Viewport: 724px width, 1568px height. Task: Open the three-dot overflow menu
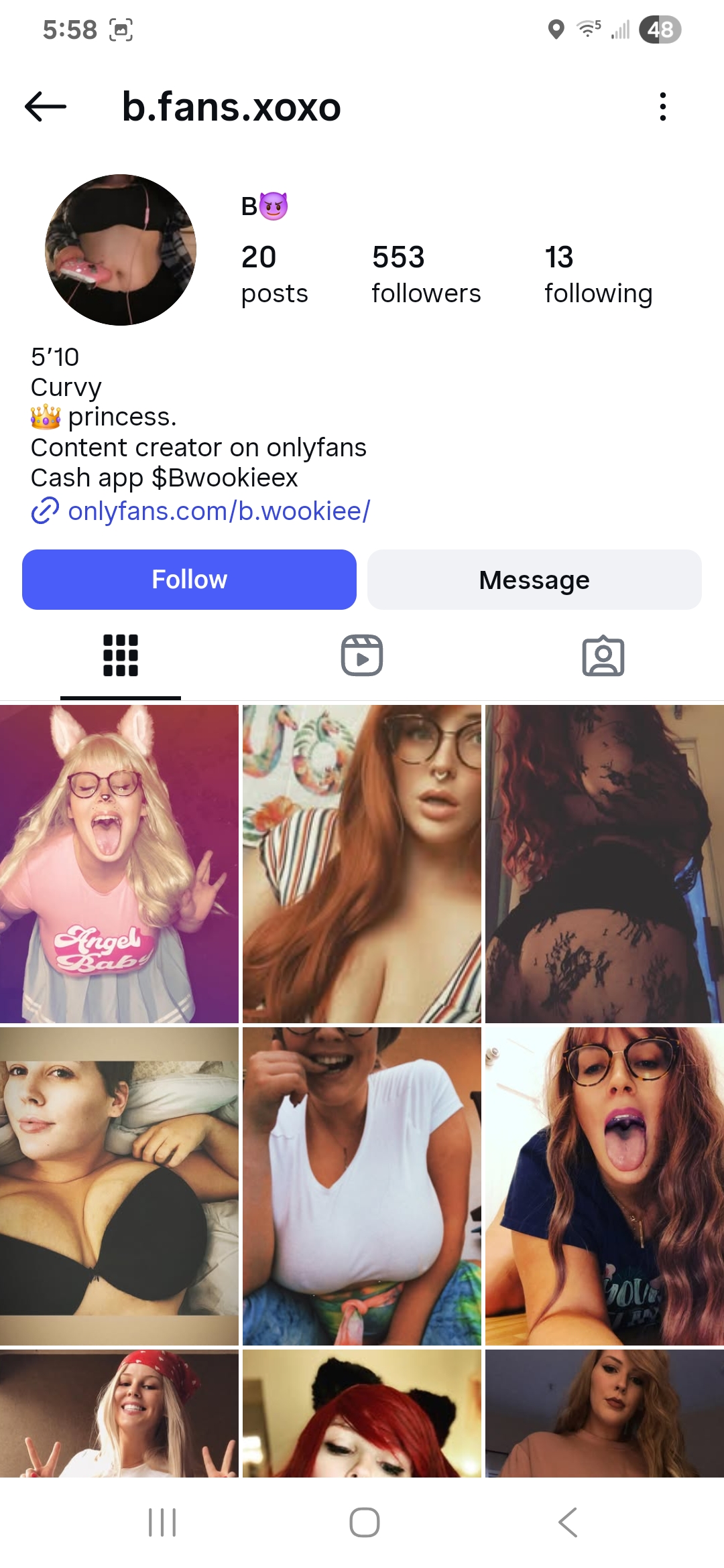(662, 107)
